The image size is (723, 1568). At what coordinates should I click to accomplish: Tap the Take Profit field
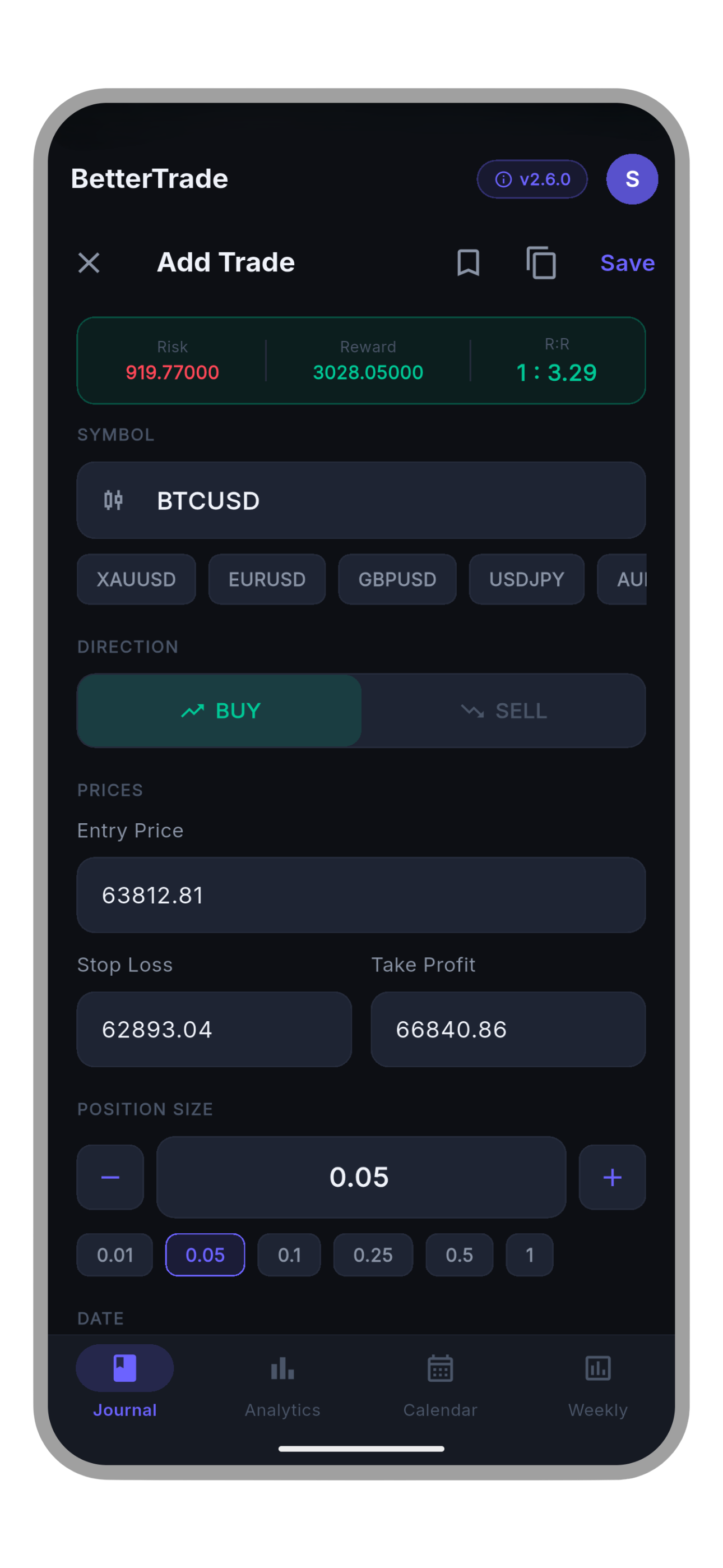(x=508, y=1029)
